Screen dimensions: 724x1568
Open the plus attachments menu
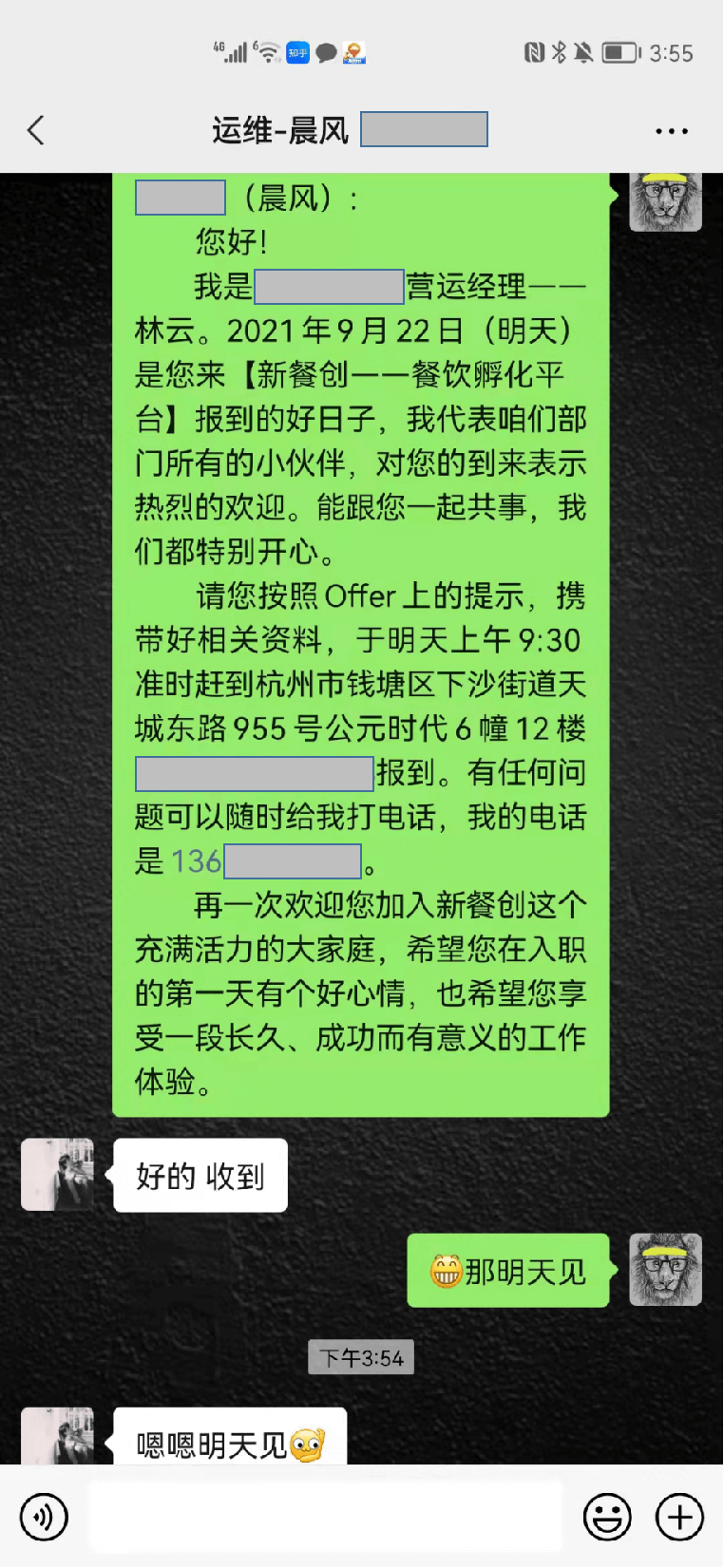(x=679, y=1517)
